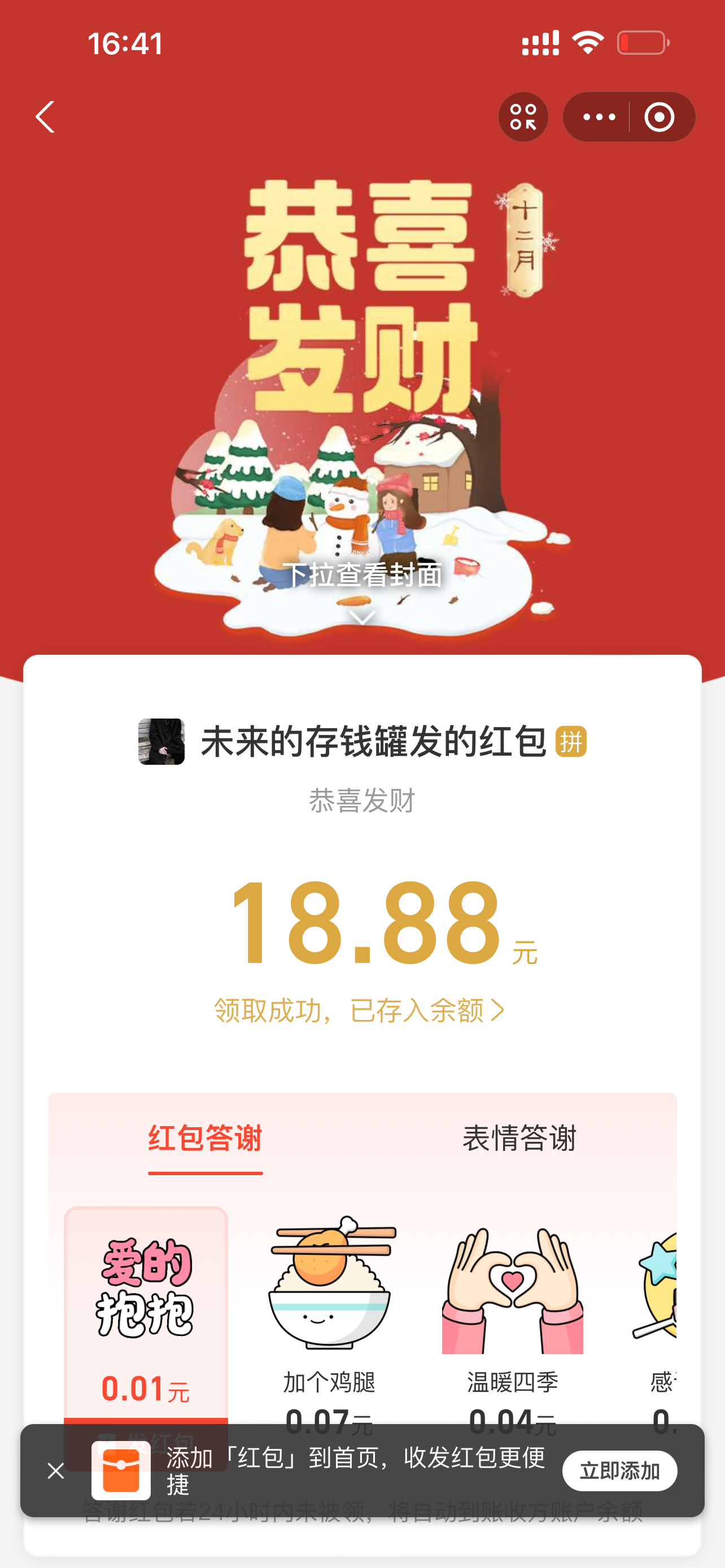This screenshot has width=725, height=1568.
Task: Close the mini program with circle icon
Action: point(660,117)
